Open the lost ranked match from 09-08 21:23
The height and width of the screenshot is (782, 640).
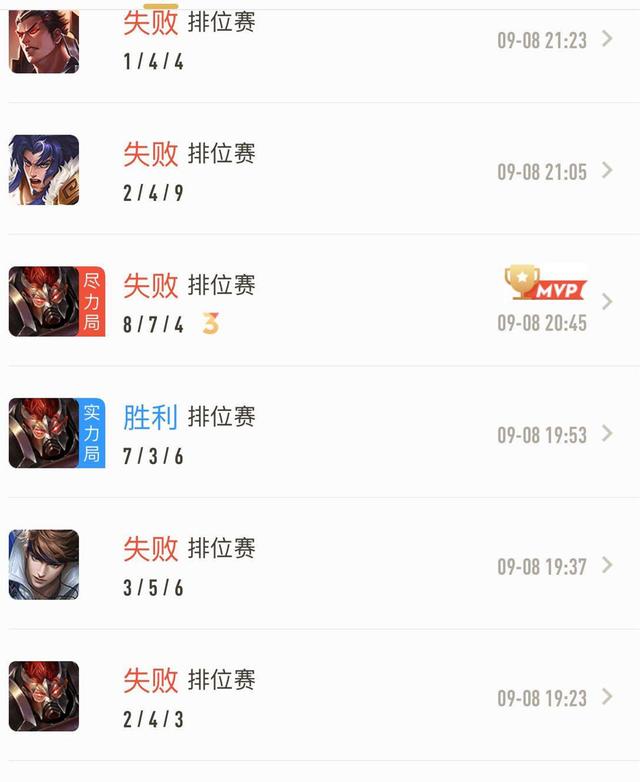click(320, 40)
